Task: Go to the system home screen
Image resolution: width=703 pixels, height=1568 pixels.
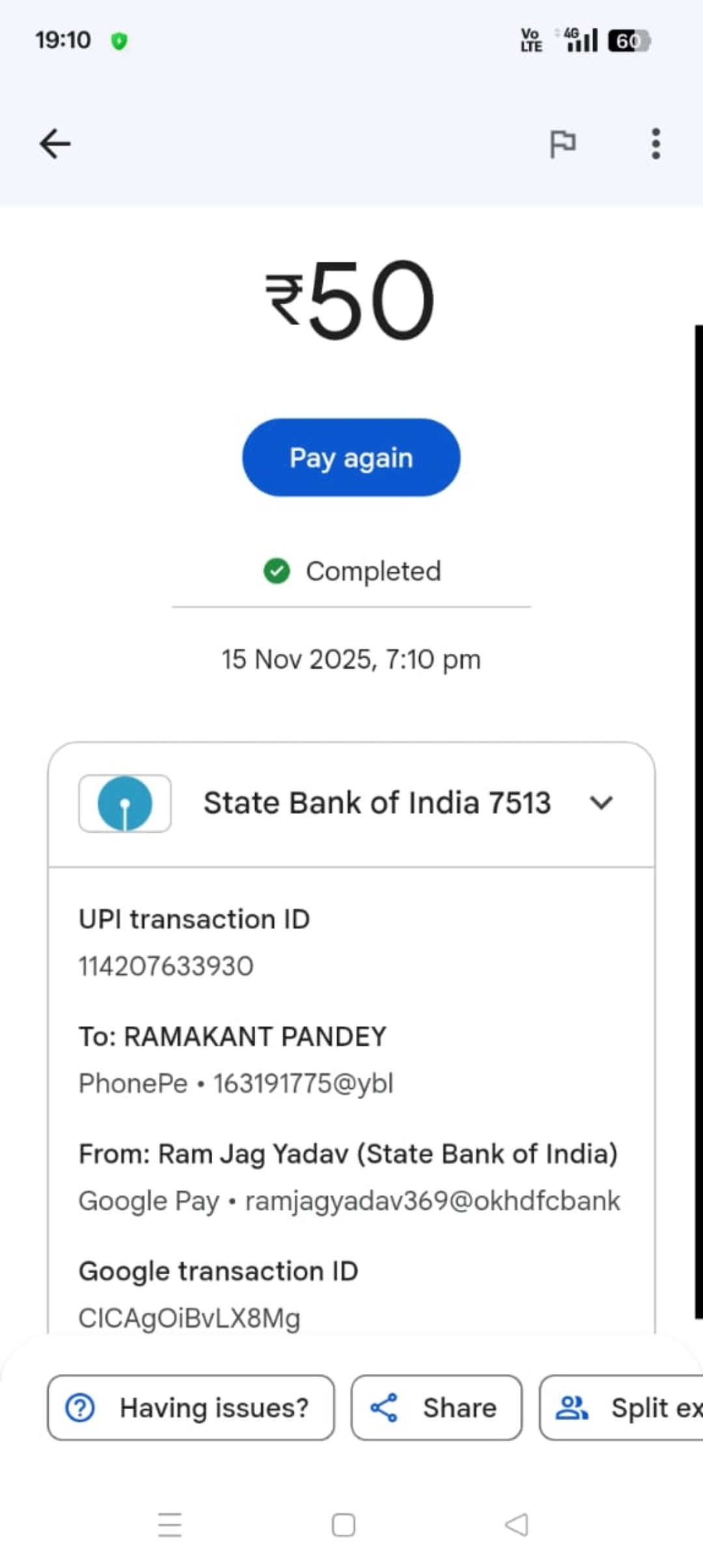Action: (343, 1525)
